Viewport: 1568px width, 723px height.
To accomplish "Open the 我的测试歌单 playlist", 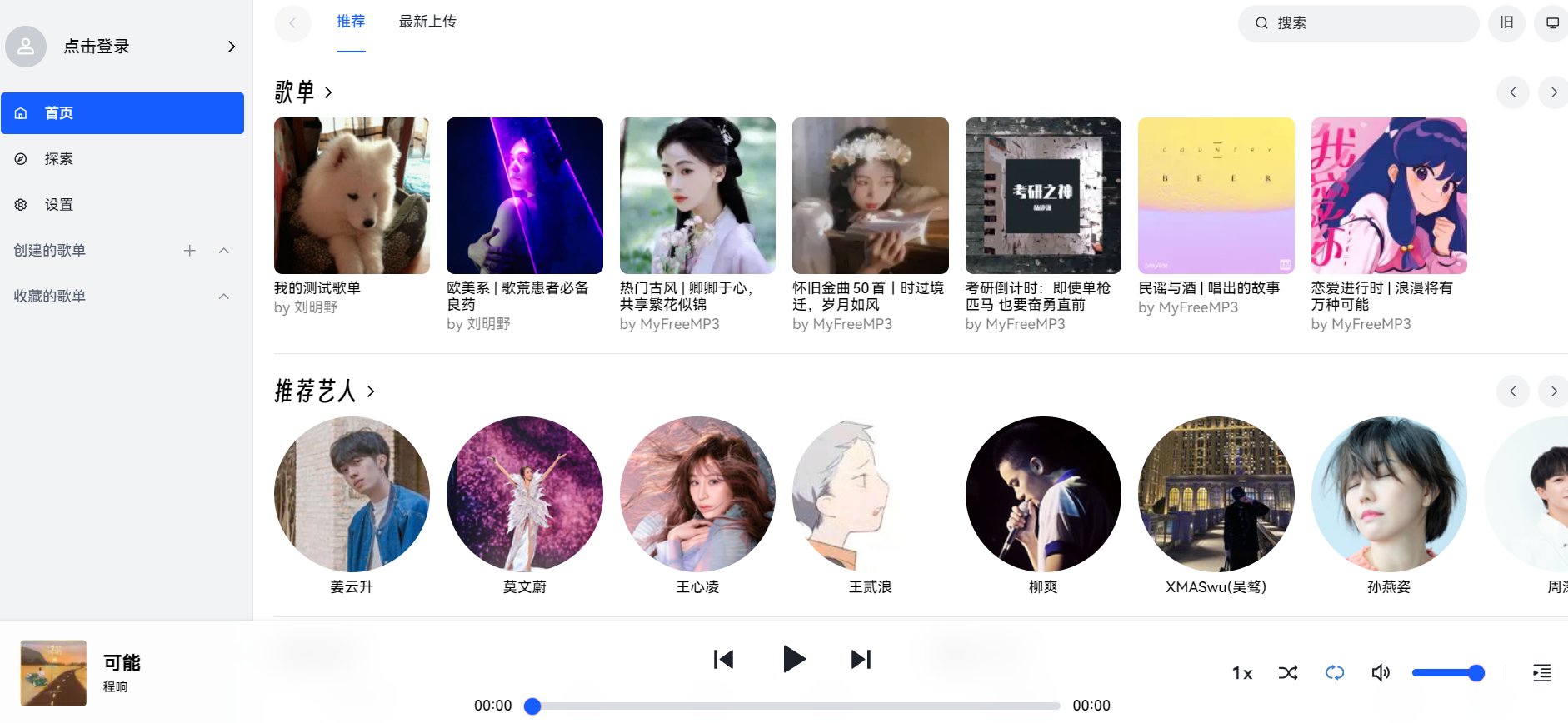I will click(x=352, y=196).
